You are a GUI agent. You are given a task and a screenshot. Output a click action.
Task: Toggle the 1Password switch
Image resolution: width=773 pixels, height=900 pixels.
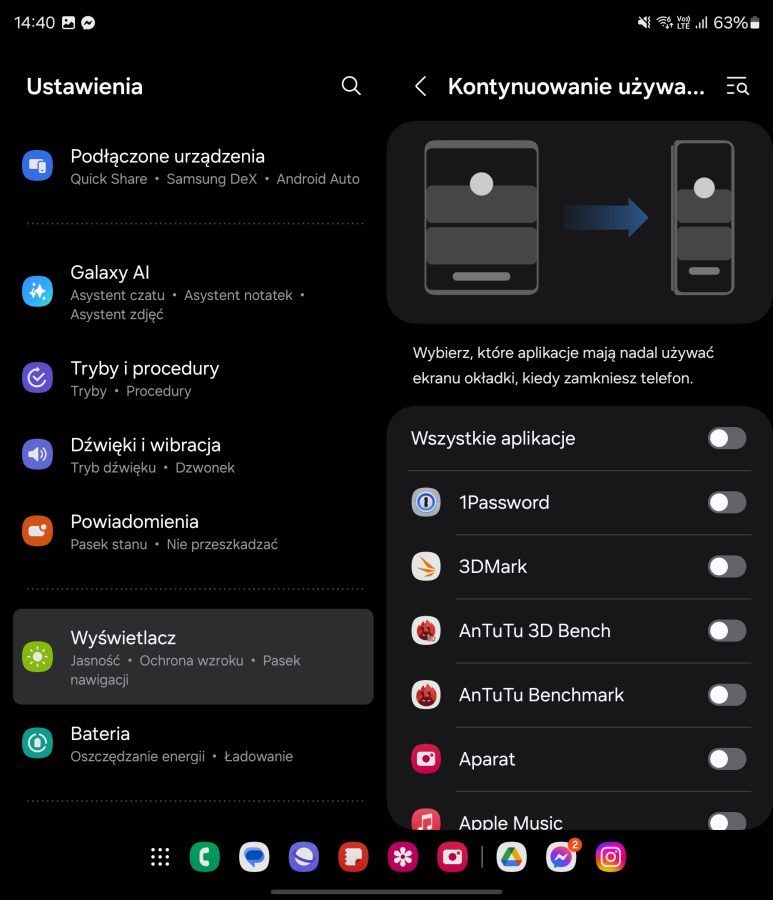click(x=727, y=502)
